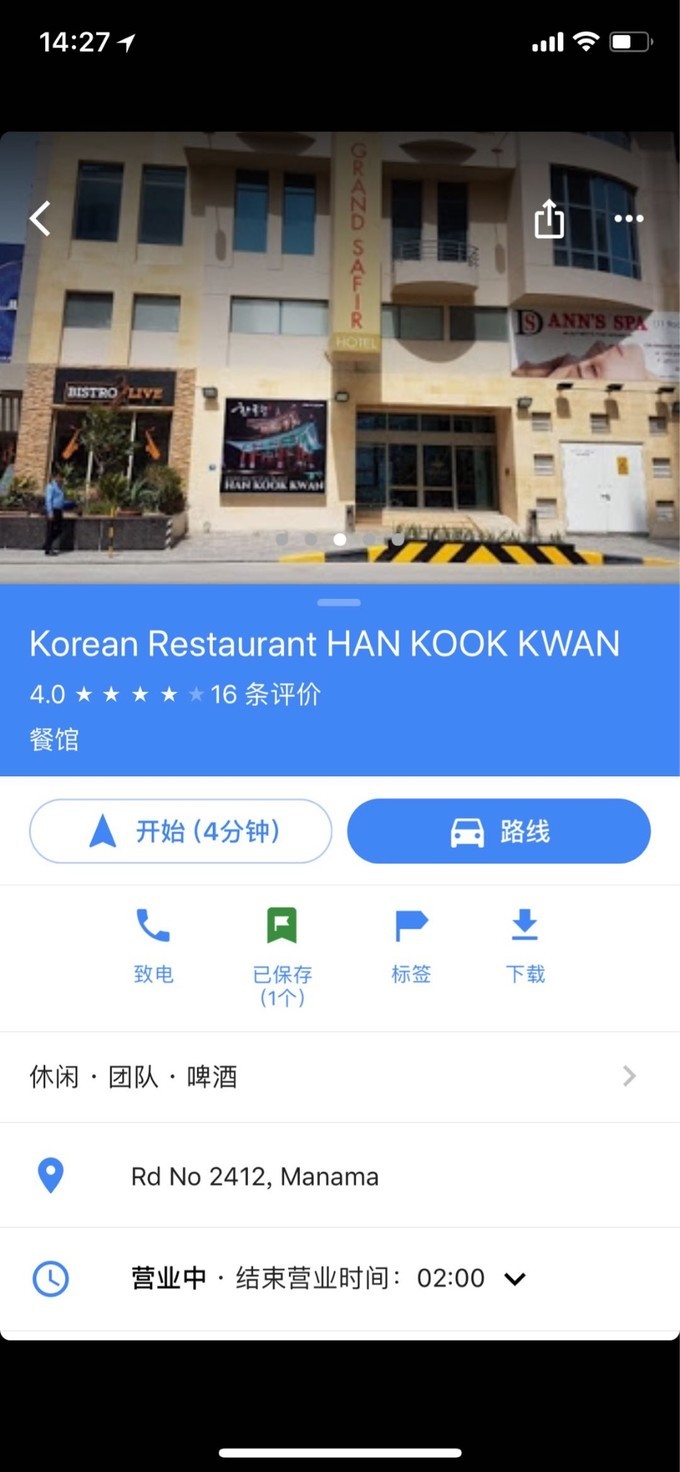Share this restaurant location
This screenshot has width=680, height=1472.
coord(549,218)
